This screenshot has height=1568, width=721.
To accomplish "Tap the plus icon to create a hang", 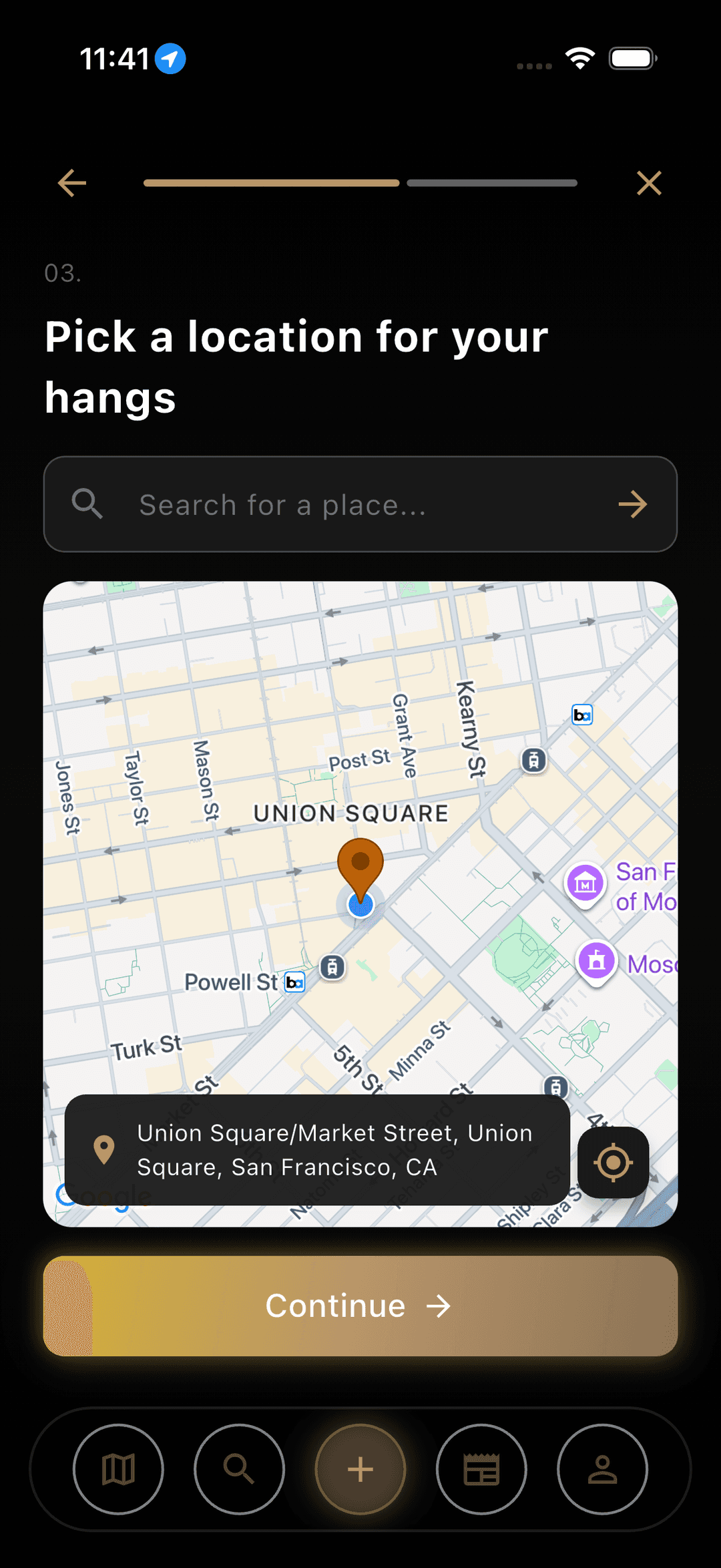I will tap(360, 1469).
